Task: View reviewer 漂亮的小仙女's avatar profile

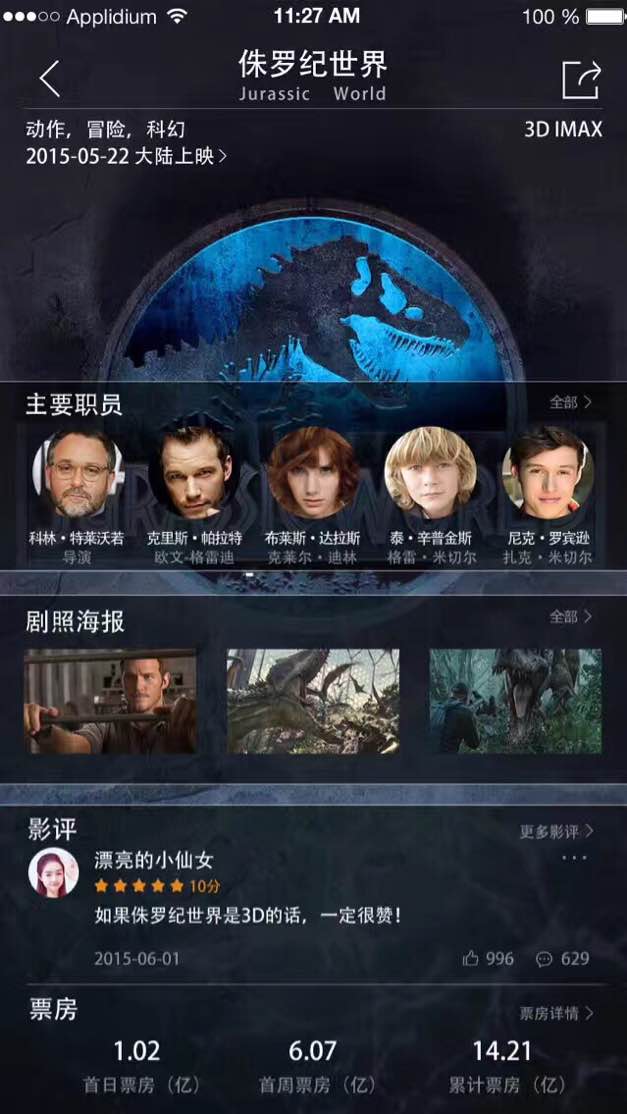Action: pos(53,872)
